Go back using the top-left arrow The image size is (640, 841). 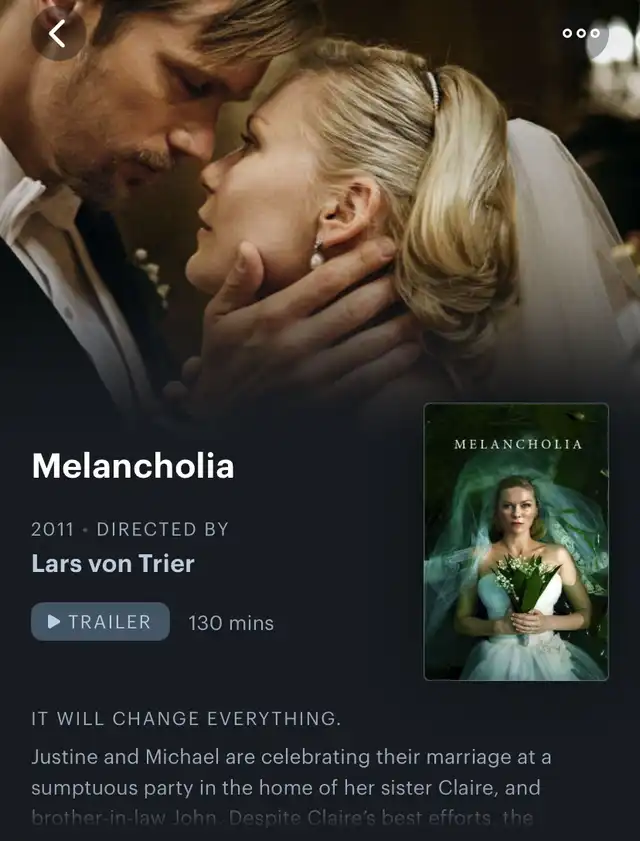pos(58,34)
